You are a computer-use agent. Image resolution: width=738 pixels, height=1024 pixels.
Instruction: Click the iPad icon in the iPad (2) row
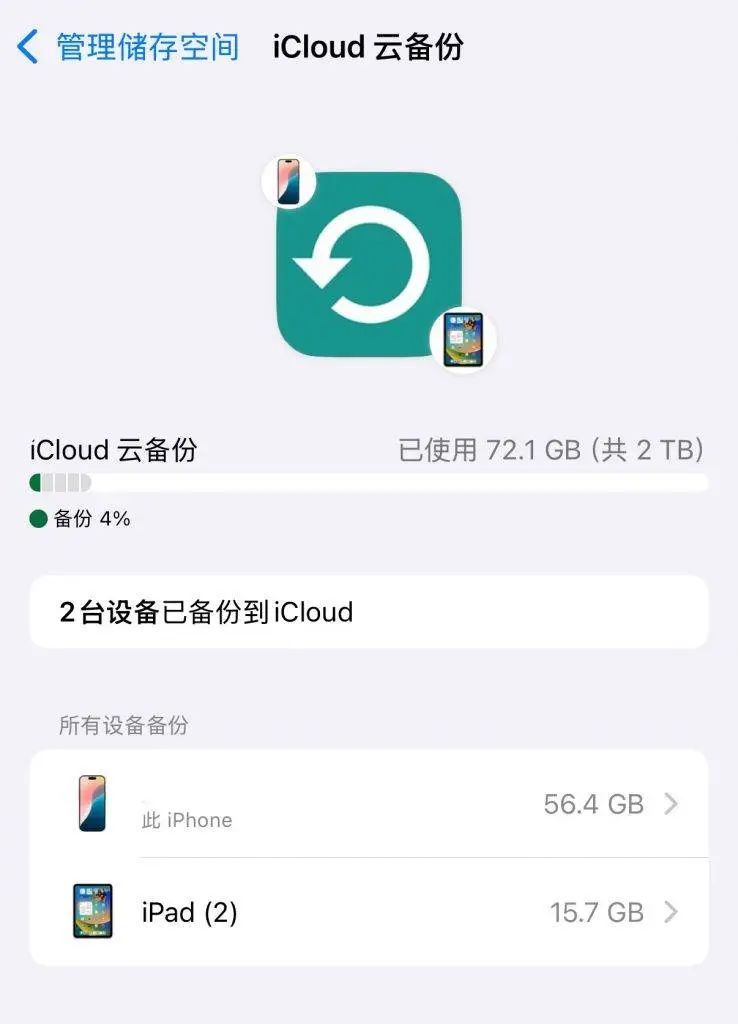tap(91, 911)
